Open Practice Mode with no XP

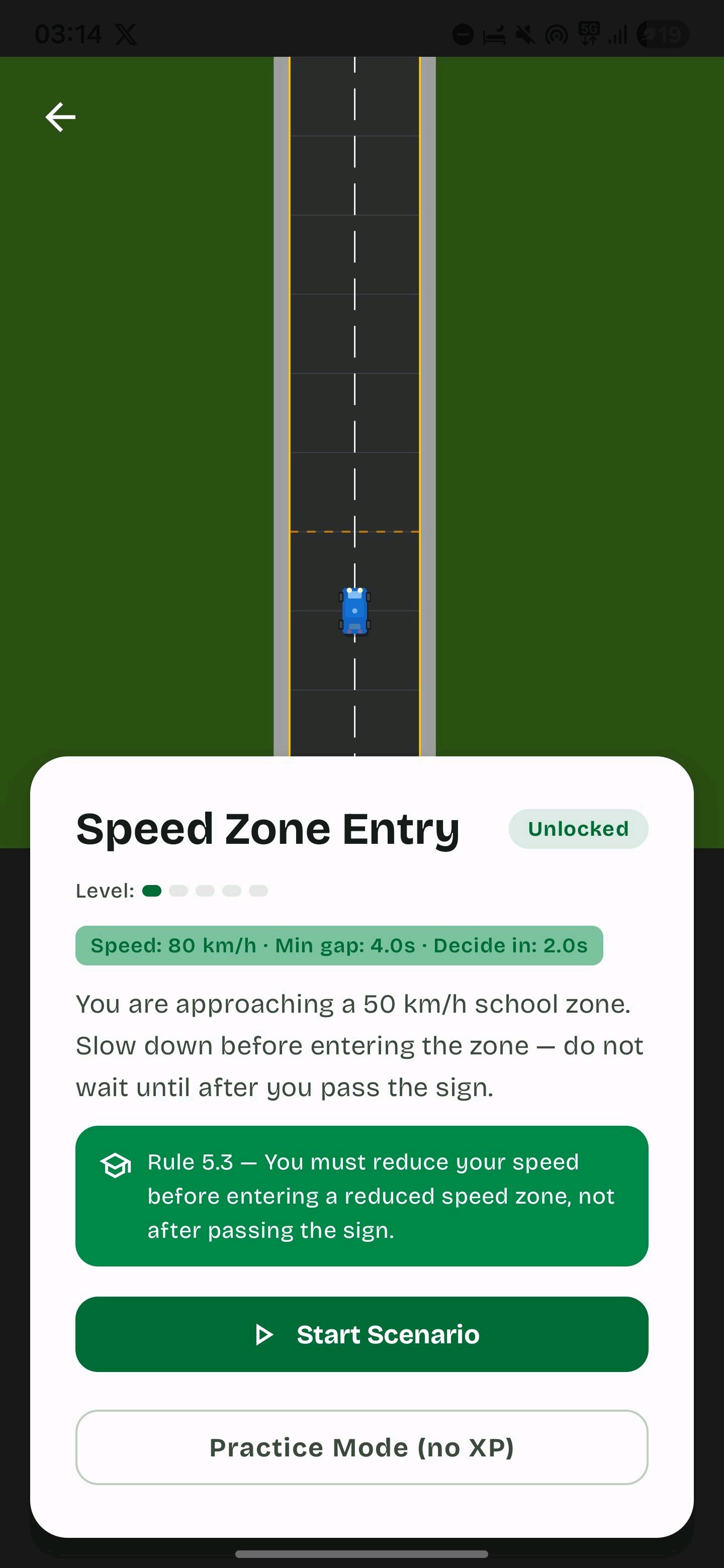(361, 1447)
